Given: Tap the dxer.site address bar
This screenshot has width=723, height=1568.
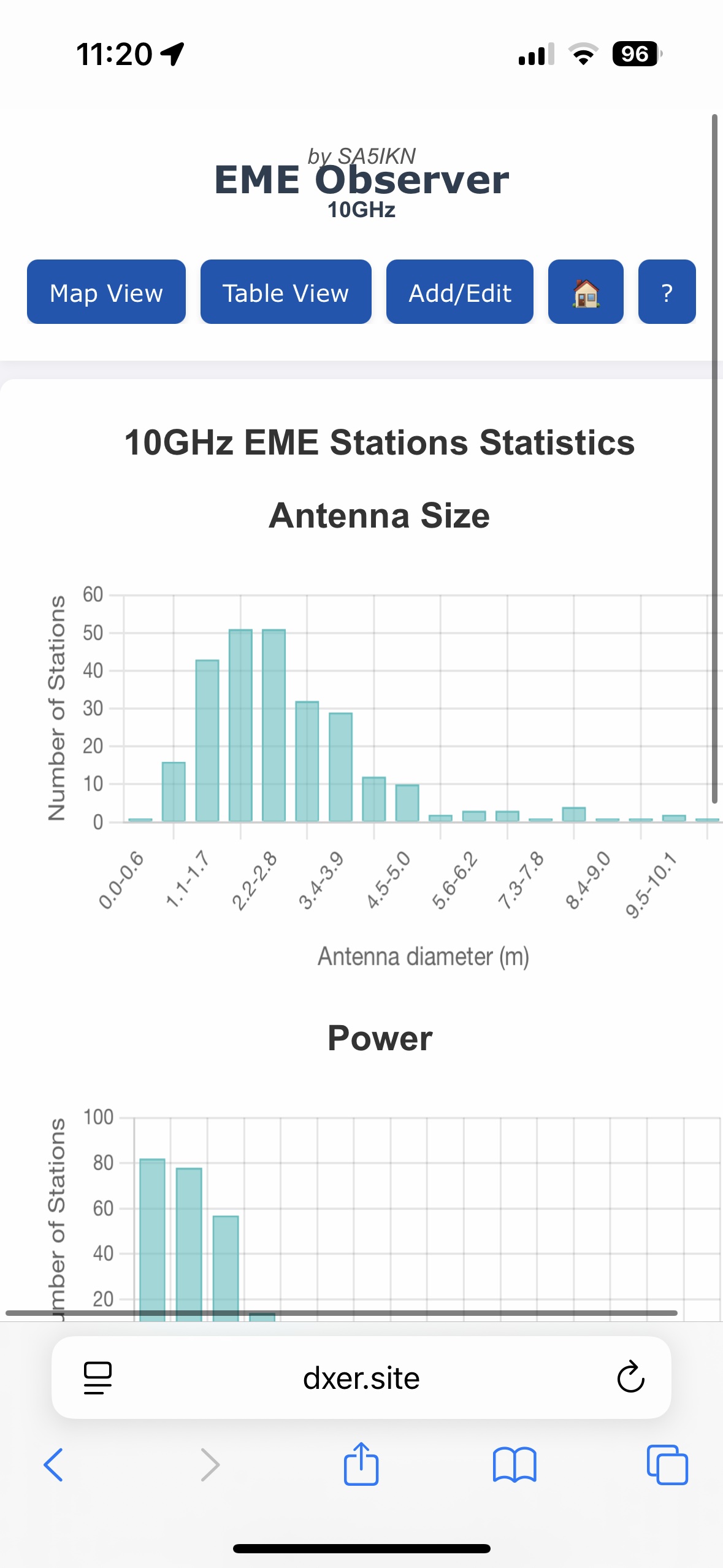Looking at the screenshot, I should [361, 1378].
